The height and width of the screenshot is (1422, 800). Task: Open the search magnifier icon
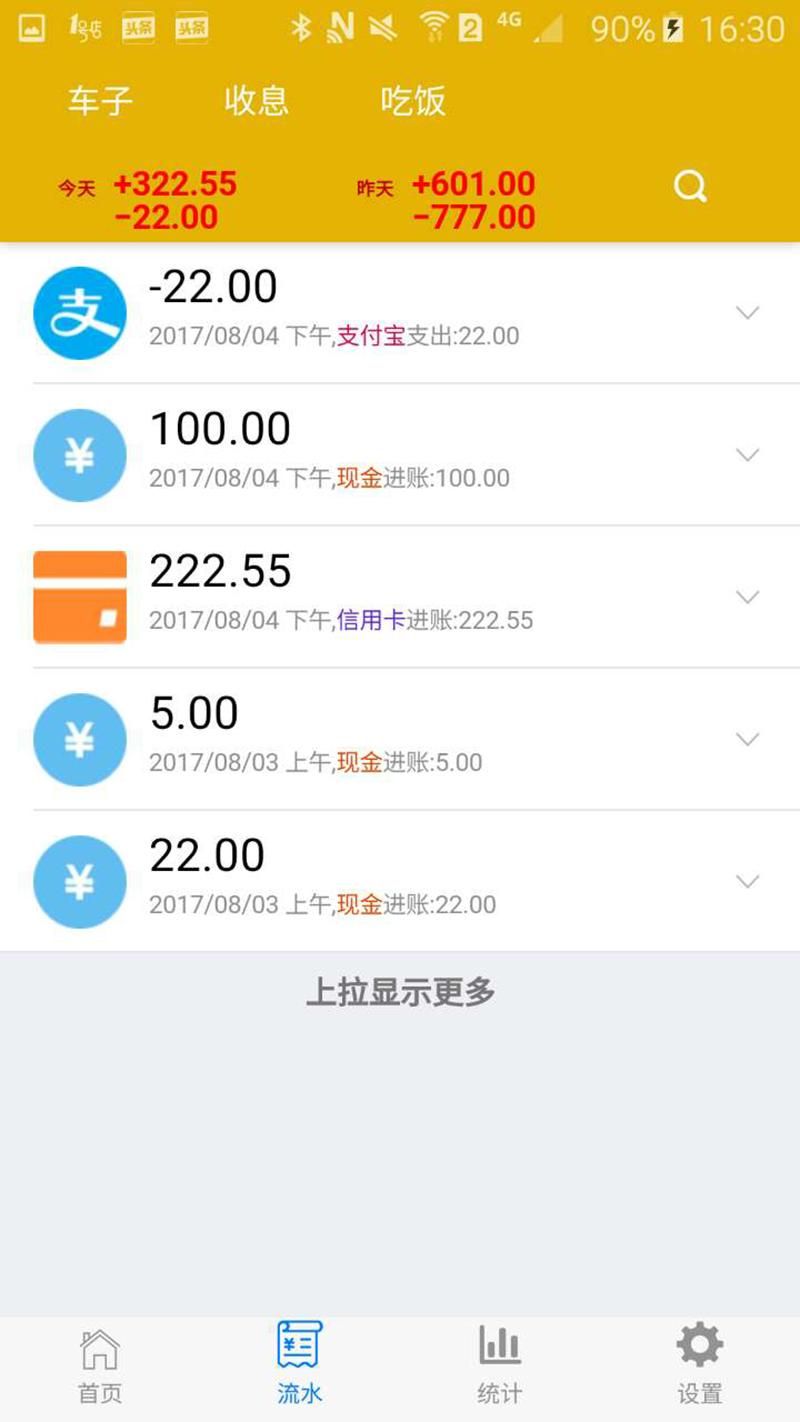(x=690, y=187)
